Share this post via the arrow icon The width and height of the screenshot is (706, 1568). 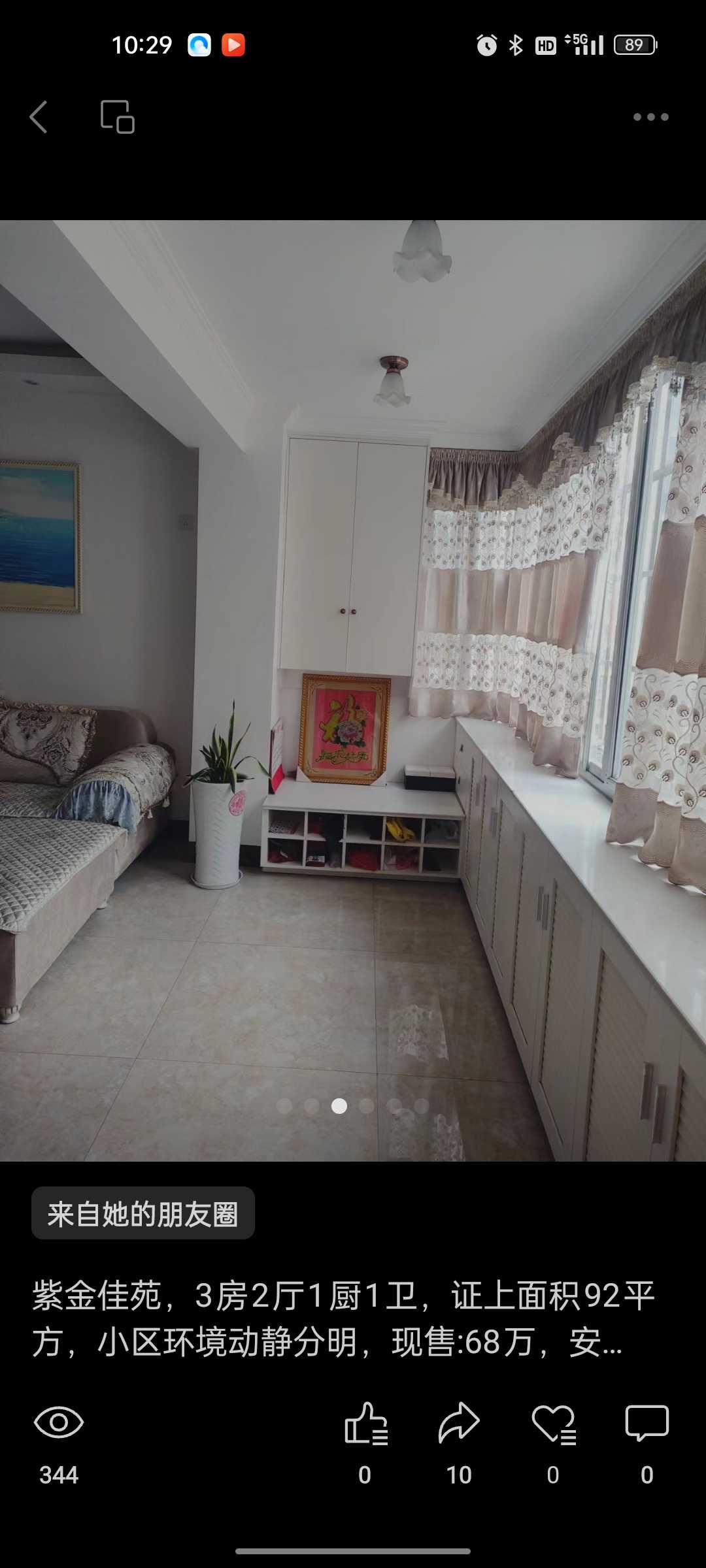click(x=459, y=1424)
